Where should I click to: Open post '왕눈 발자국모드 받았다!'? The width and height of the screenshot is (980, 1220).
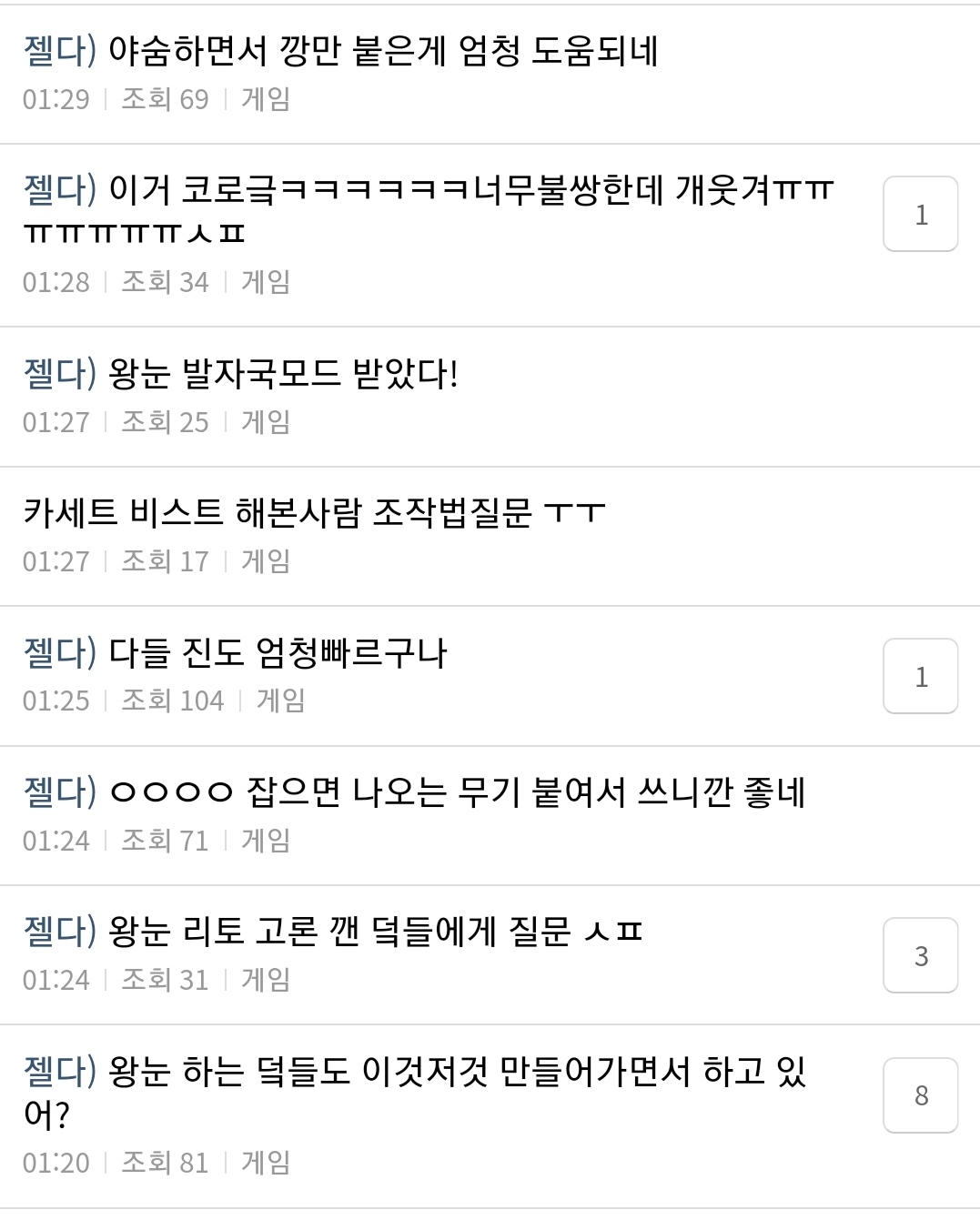pyautogui.click(x=241, y=373)
